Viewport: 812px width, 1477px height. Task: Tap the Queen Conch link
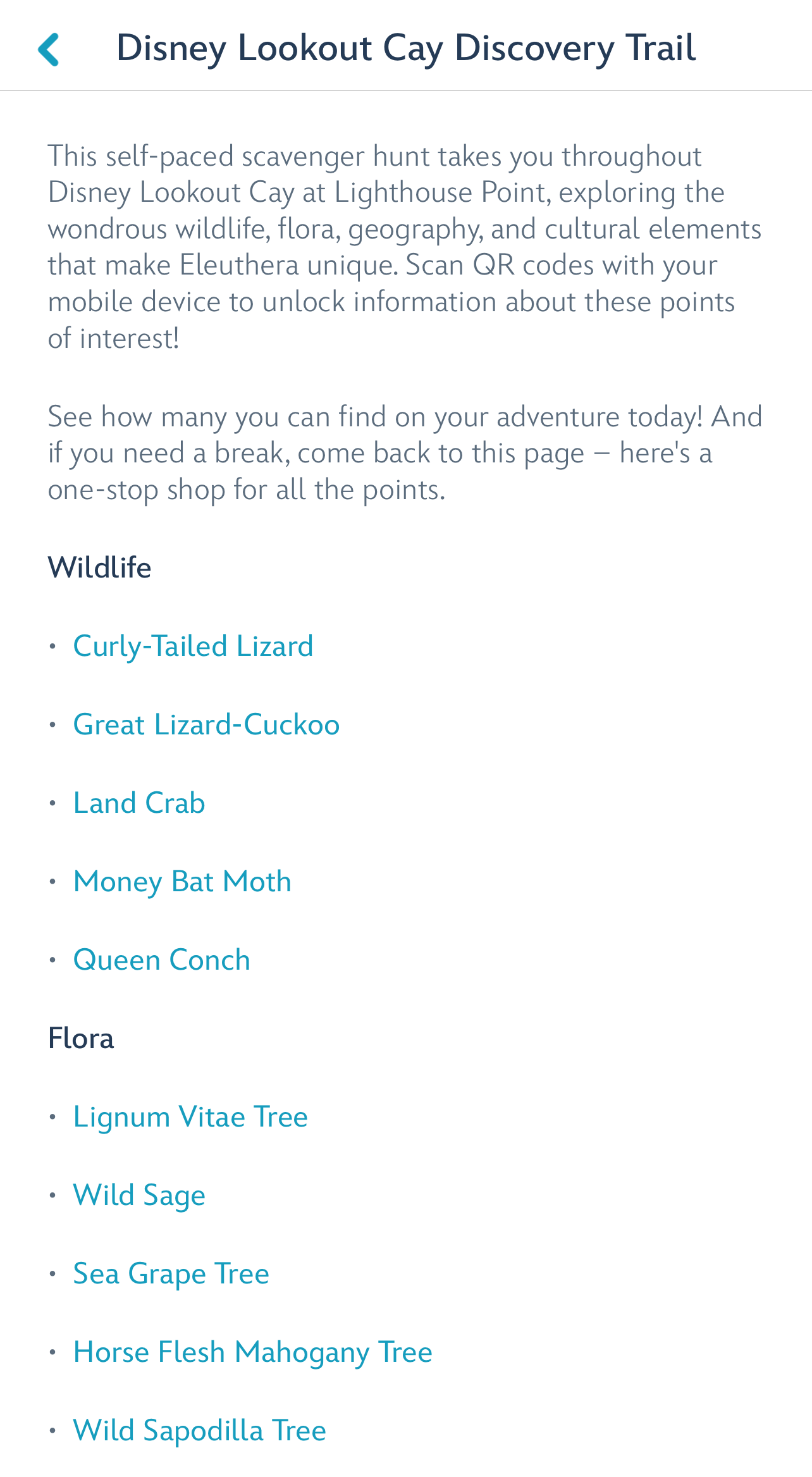162,960
